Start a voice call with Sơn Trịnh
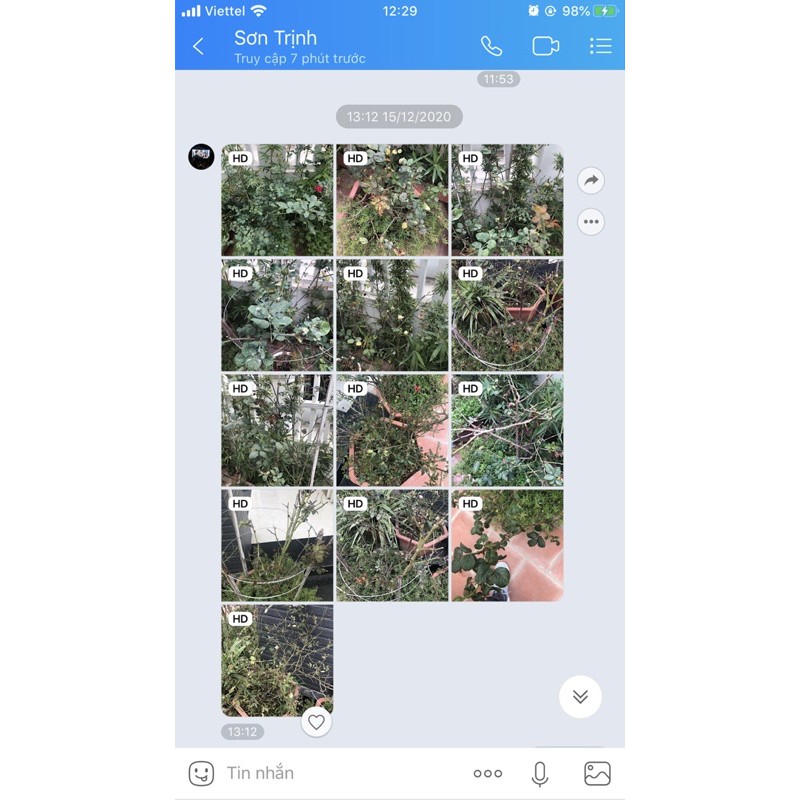Viewport: 800px width, 800px height. coord(491,46)
